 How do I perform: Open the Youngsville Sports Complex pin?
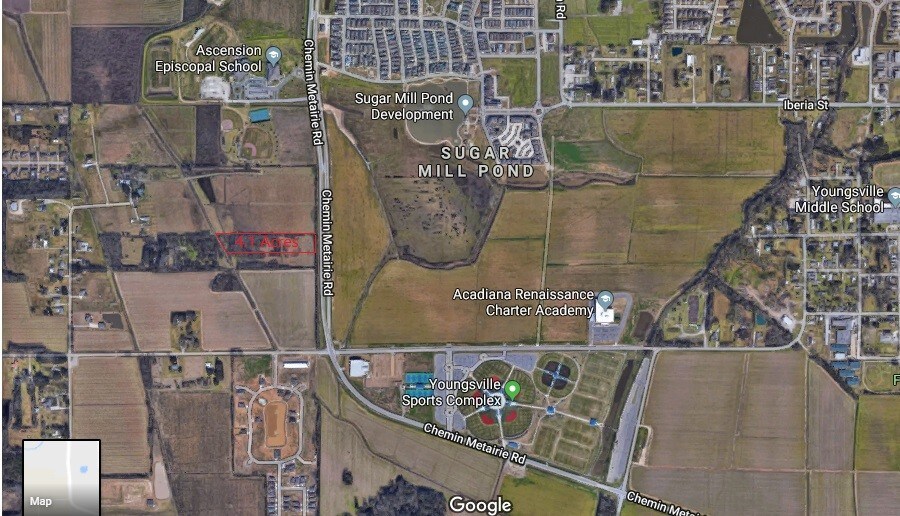click(512, 389)
